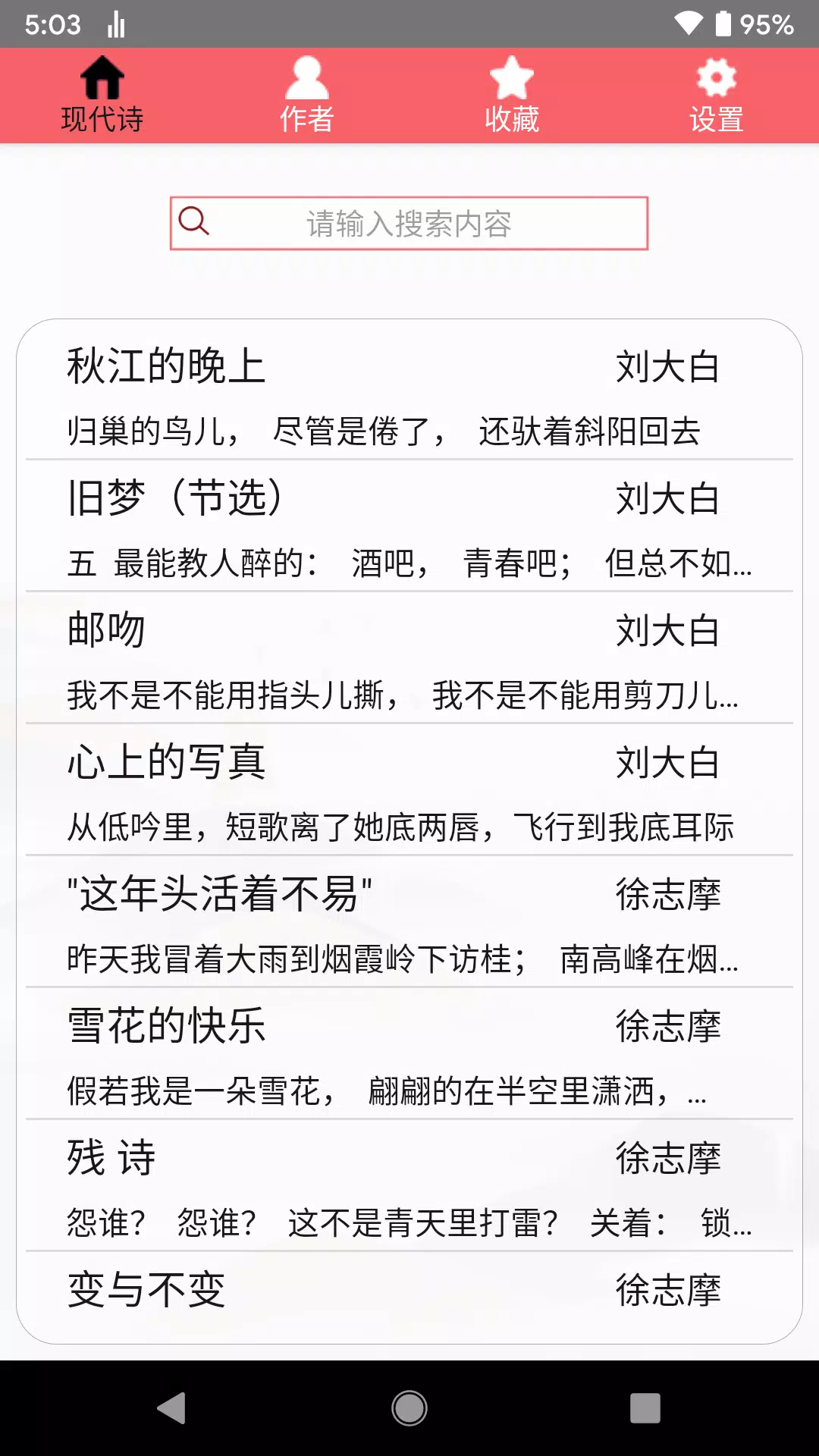View the poem 邮吻
819x1456 pixels.
tap(106, 628)
